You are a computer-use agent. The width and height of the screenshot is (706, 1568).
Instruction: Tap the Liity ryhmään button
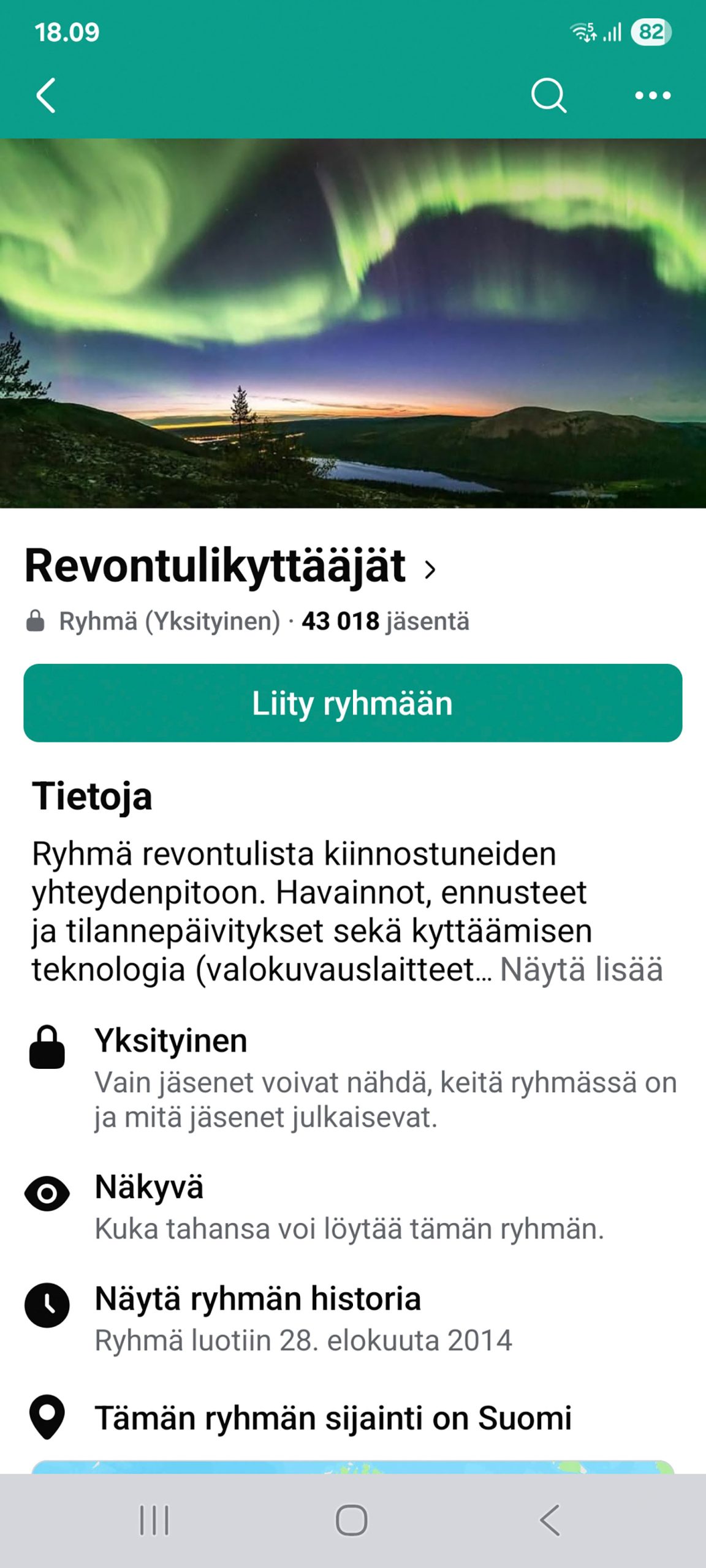tap(353, 703)
